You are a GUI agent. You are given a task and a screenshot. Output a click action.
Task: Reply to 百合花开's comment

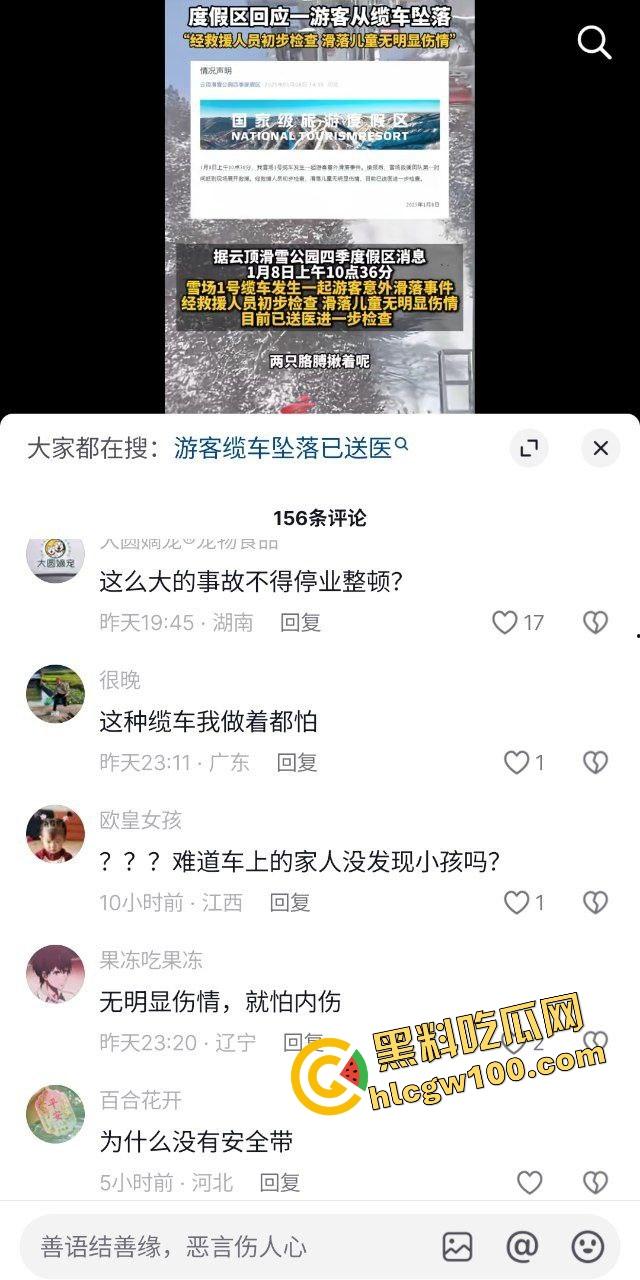click(x=280, y=1182)
